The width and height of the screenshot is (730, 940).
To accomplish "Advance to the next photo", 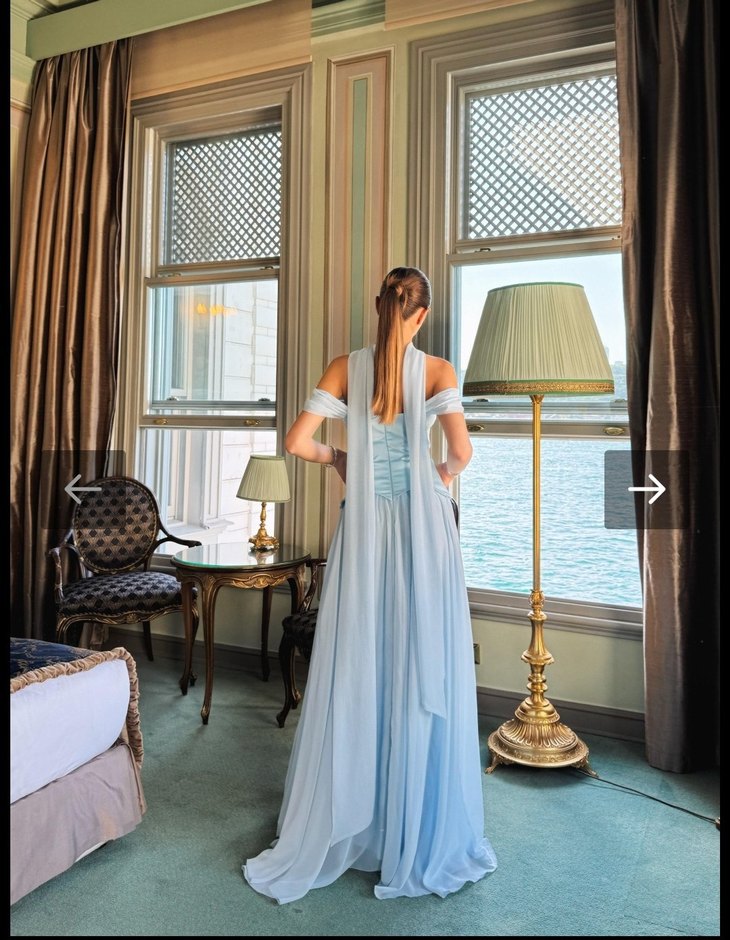I will pyautogui.click(x=646, y=489).
